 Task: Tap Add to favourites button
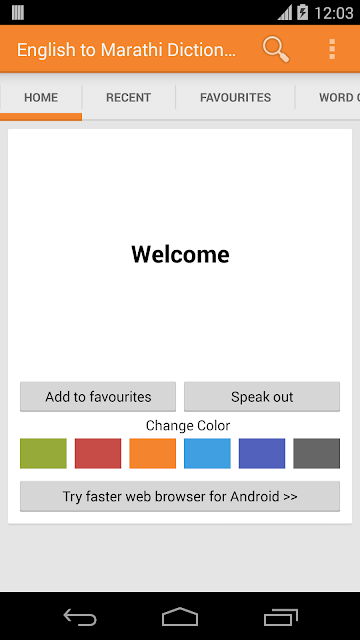[98, 397]
